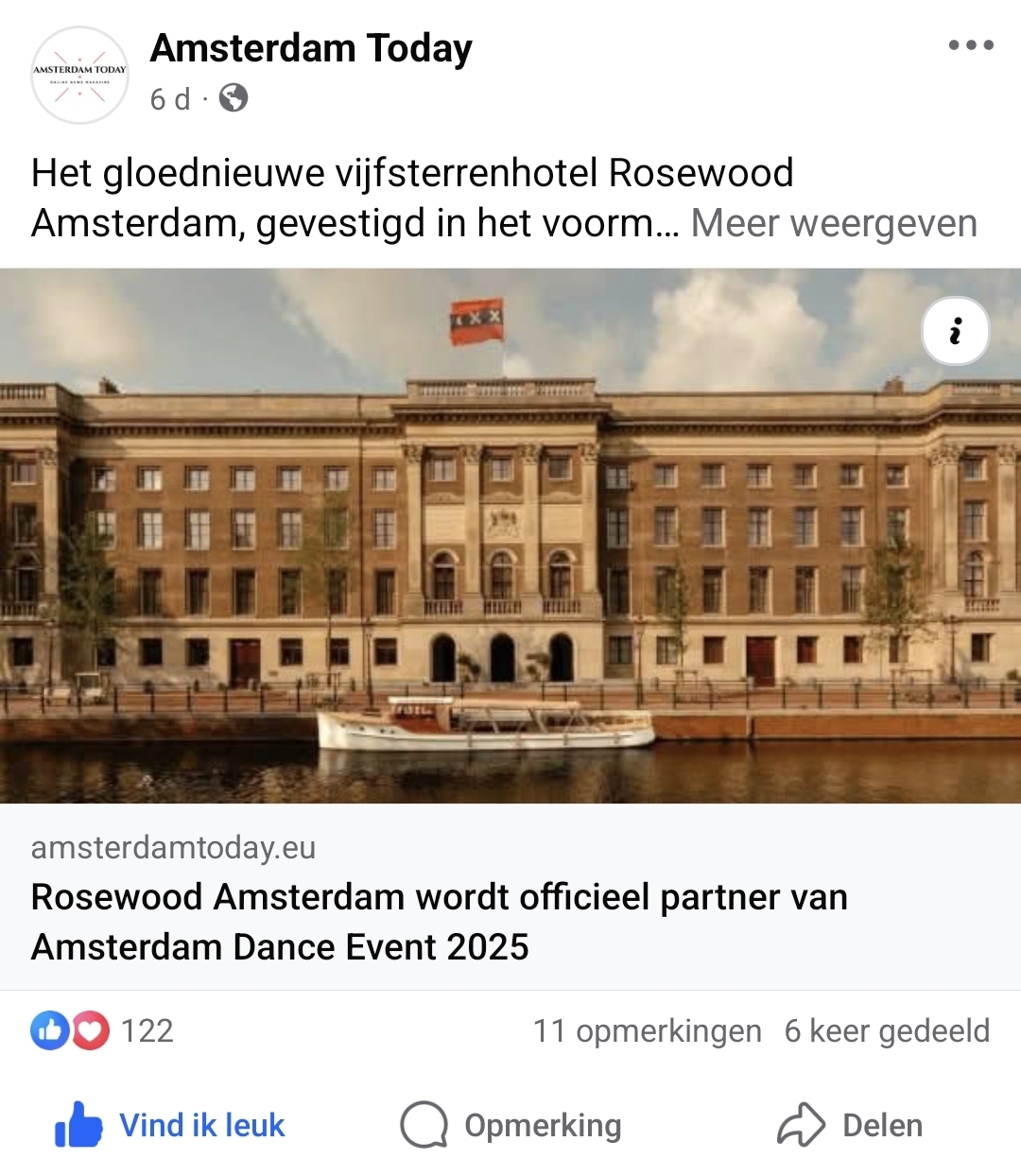Like the post with Vind ik leuk

pyautogui.click(x=170, y=1125)
